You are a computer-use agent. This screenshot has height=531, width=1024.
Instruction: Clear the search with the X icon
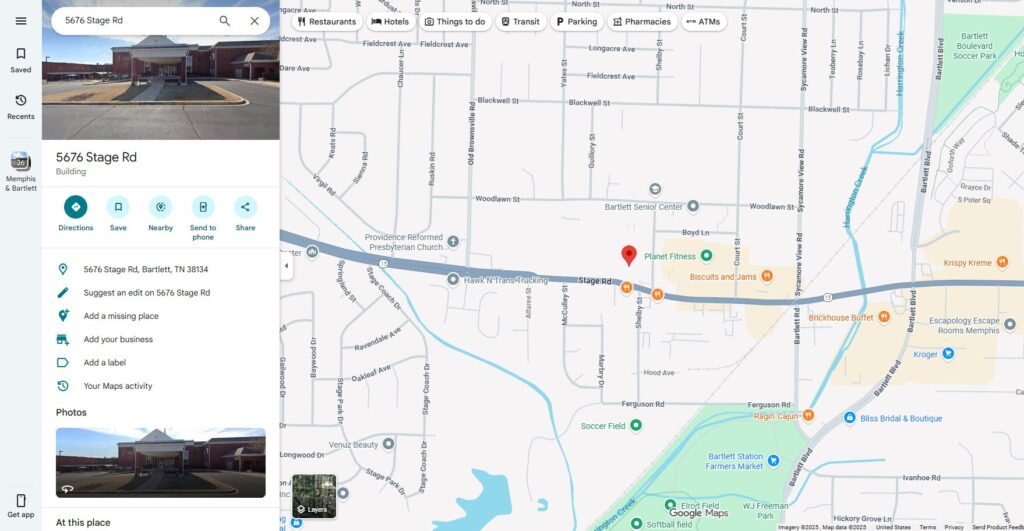click(254, 21)
